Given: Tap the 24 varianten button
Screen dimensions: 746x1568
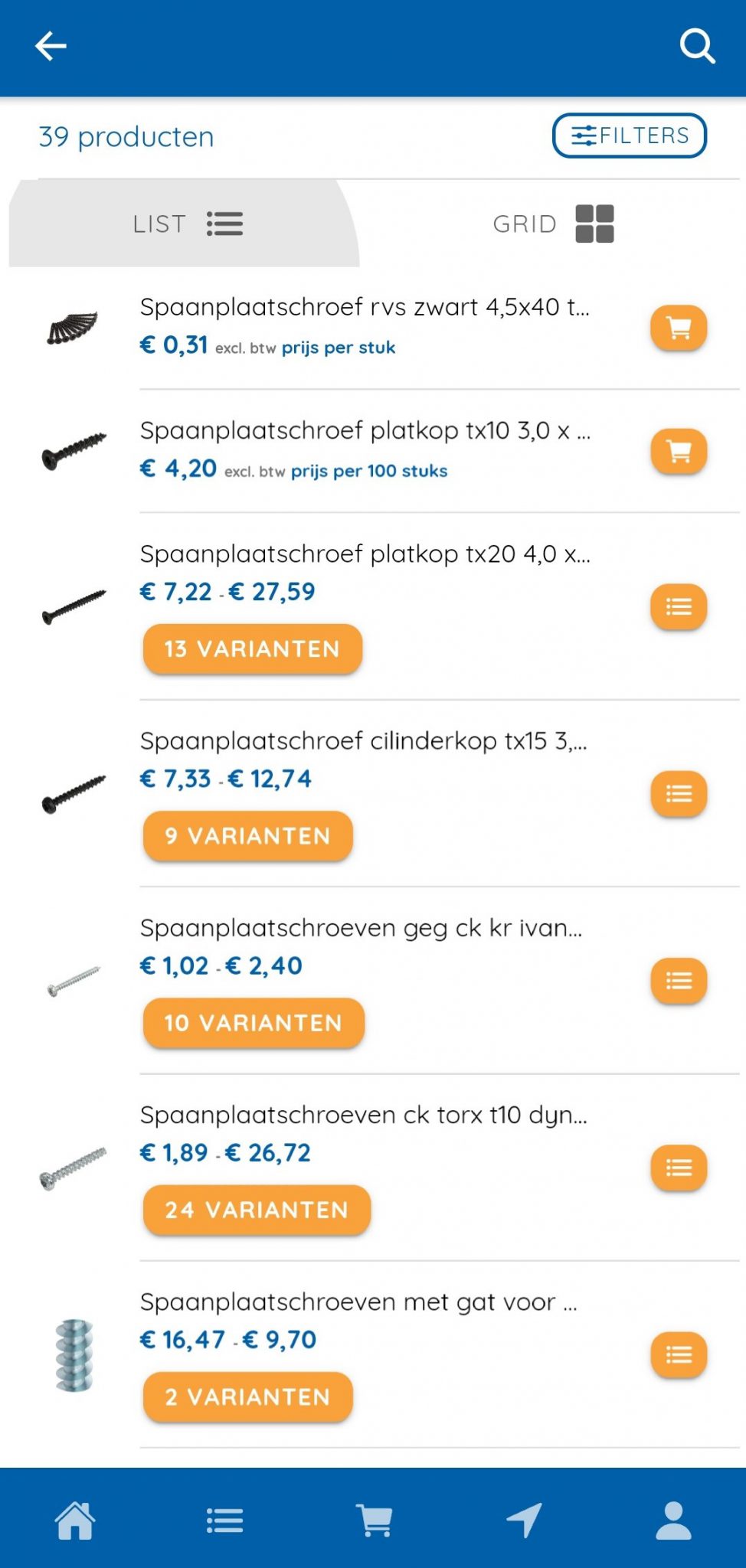Looking at the screenshot, I should click(x=257, y=1210).
